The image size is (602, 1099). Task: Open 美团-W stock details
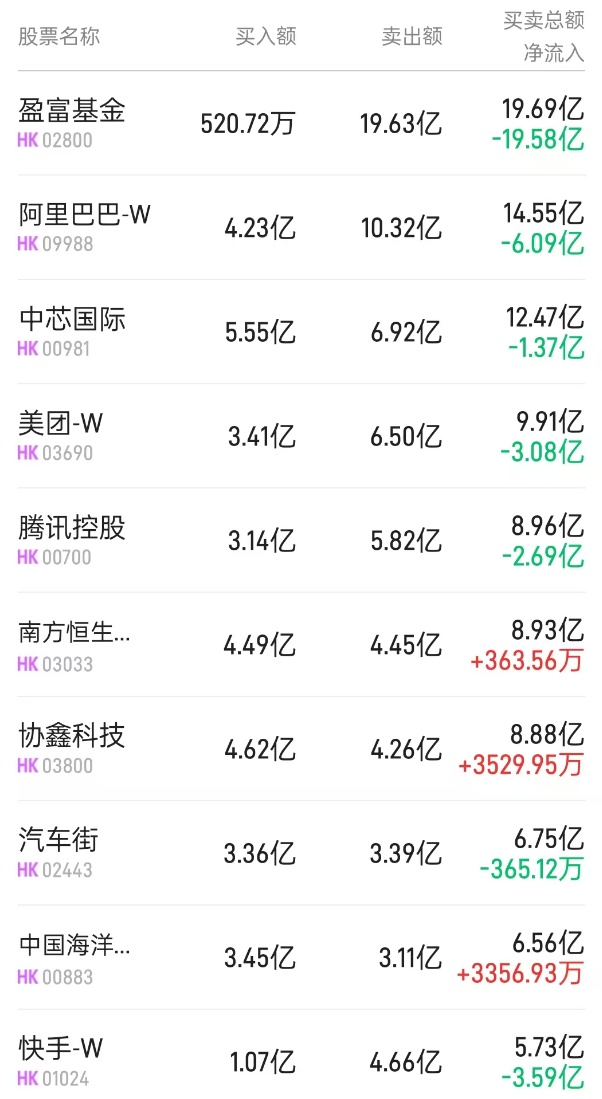coord(61,424)
